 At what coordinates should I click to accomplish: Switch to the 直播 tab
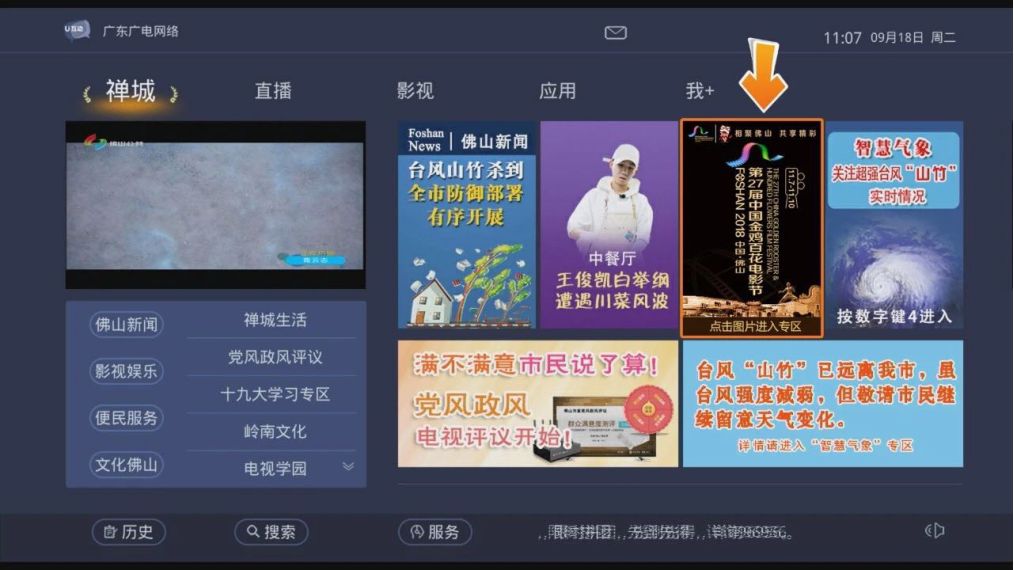[273, 91]
